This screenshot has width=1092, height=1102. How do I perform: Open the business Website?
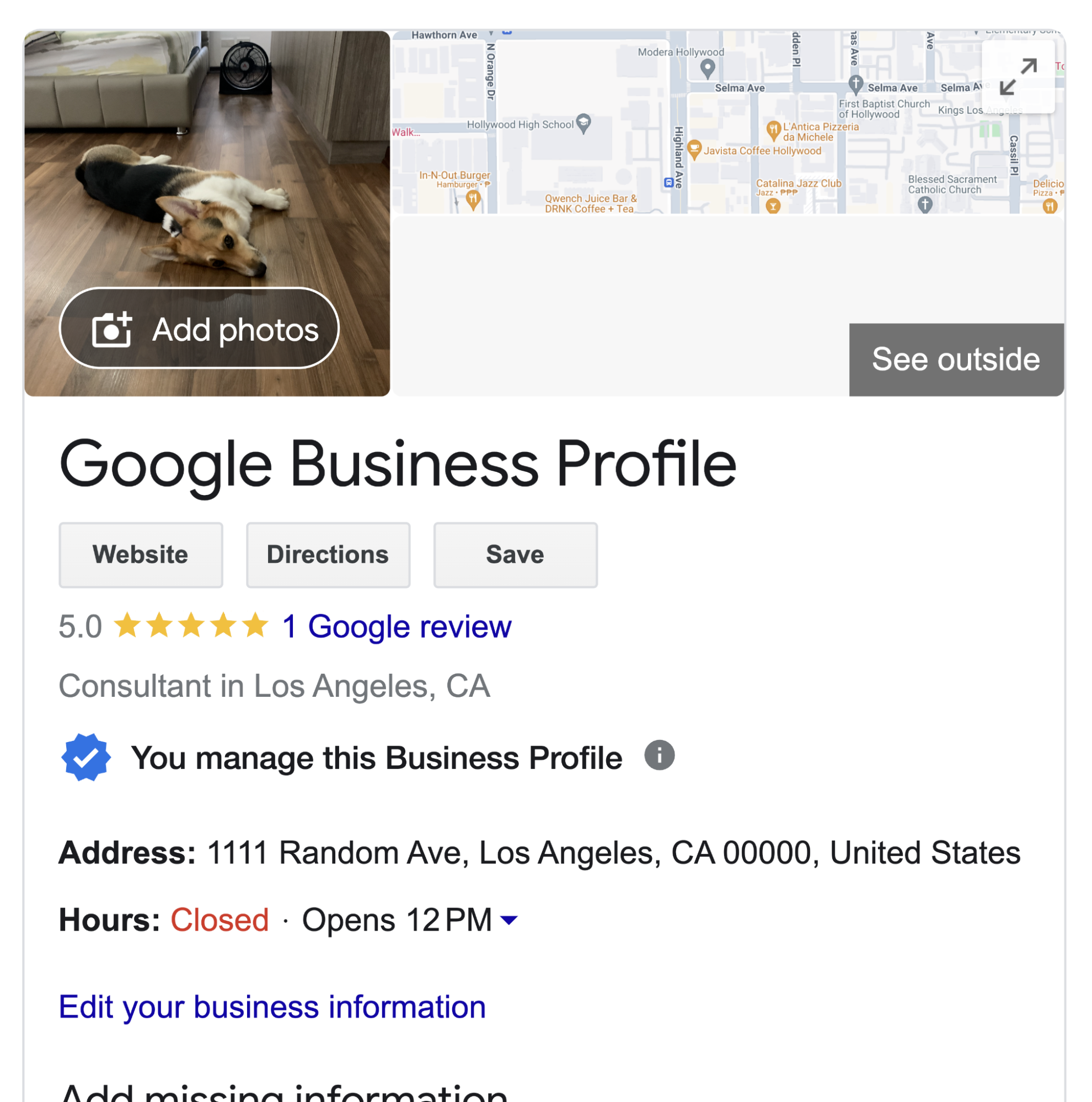(140, 554)
